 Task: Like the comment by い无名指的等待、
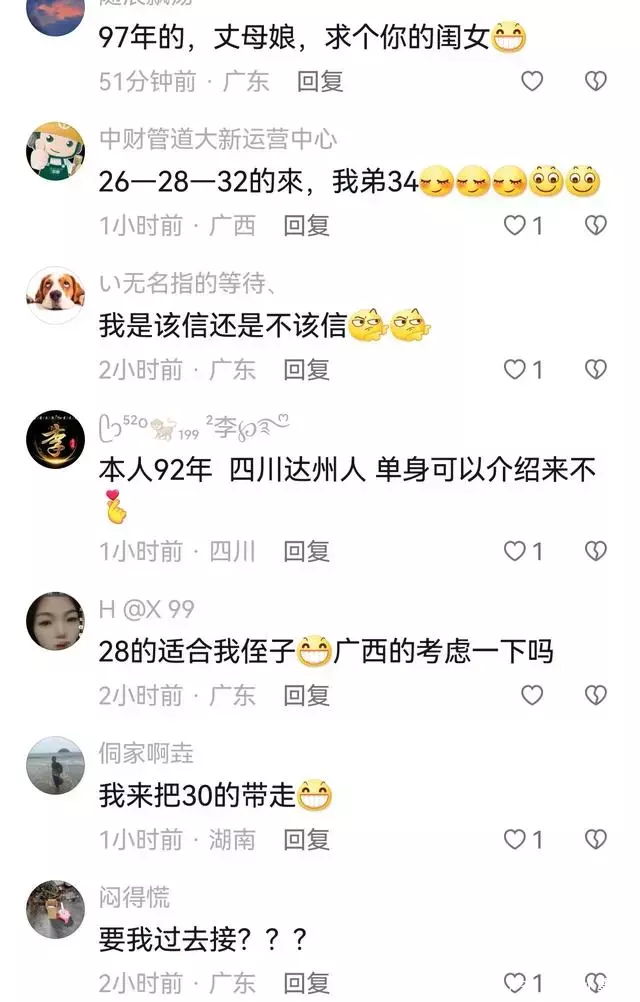pyautogui.click(x=516, y=370)
